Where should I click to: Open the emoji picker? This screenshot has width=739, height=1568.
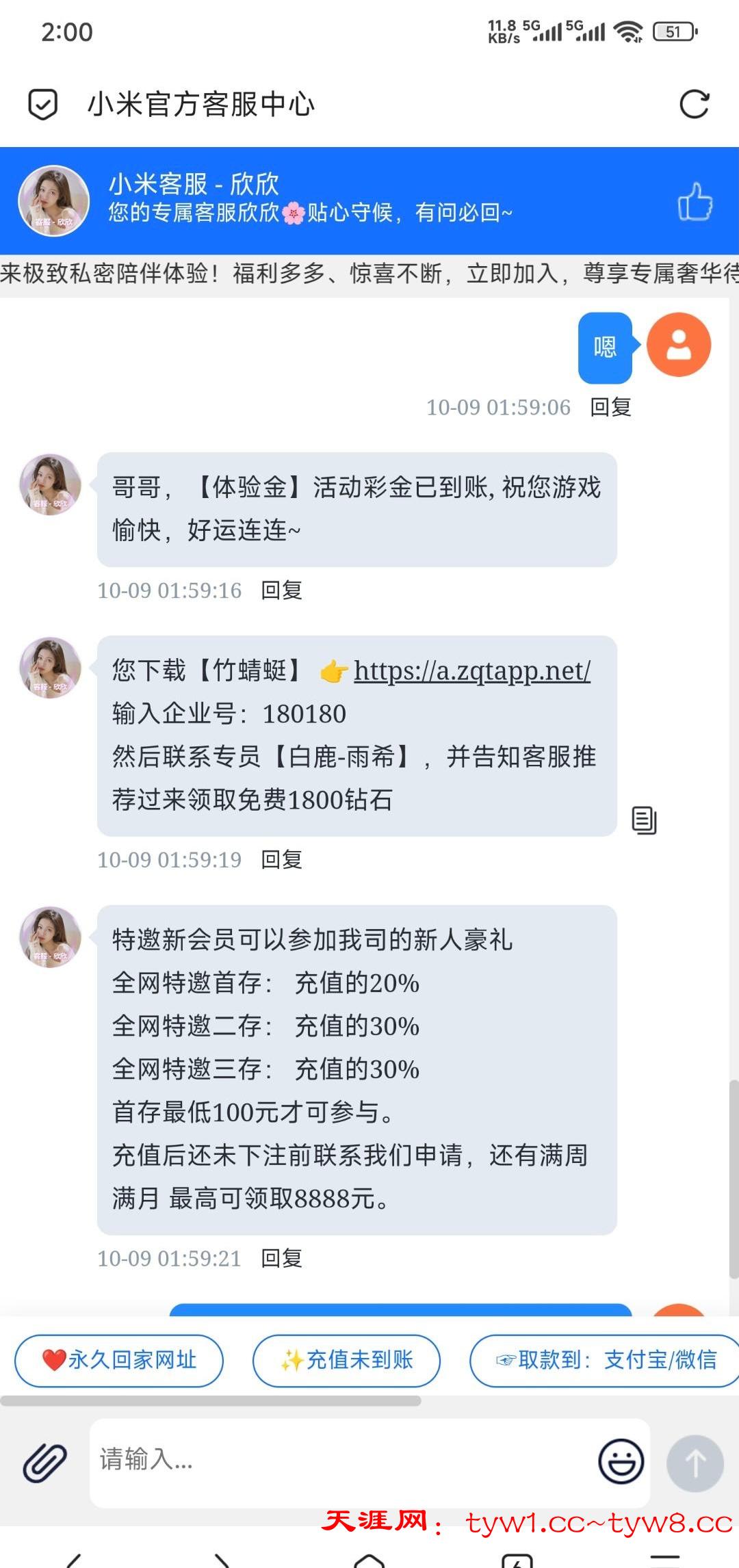(621, 1462)
